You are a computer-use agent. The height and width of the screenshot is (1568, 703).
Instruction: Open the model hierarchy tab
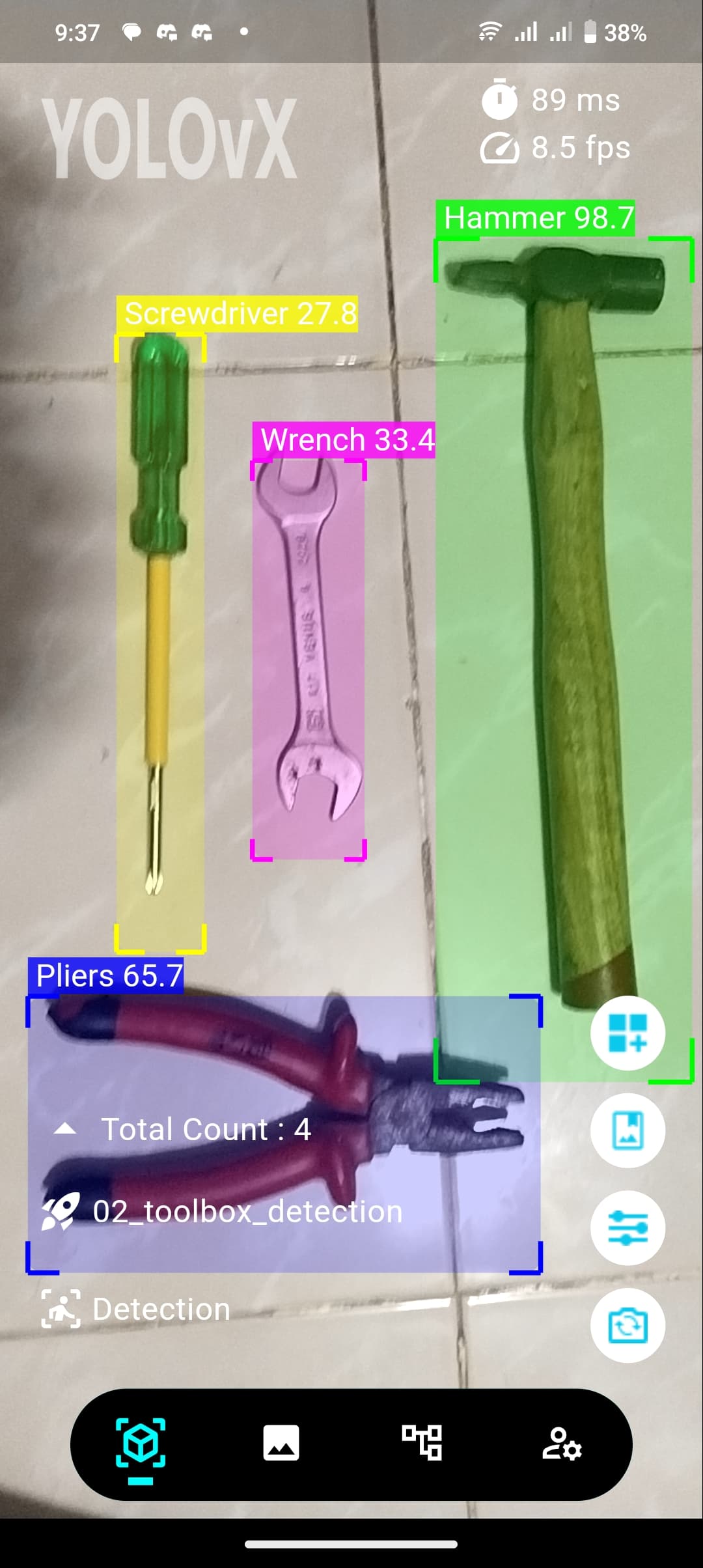pyautogui.click(x=422, y=1443)
